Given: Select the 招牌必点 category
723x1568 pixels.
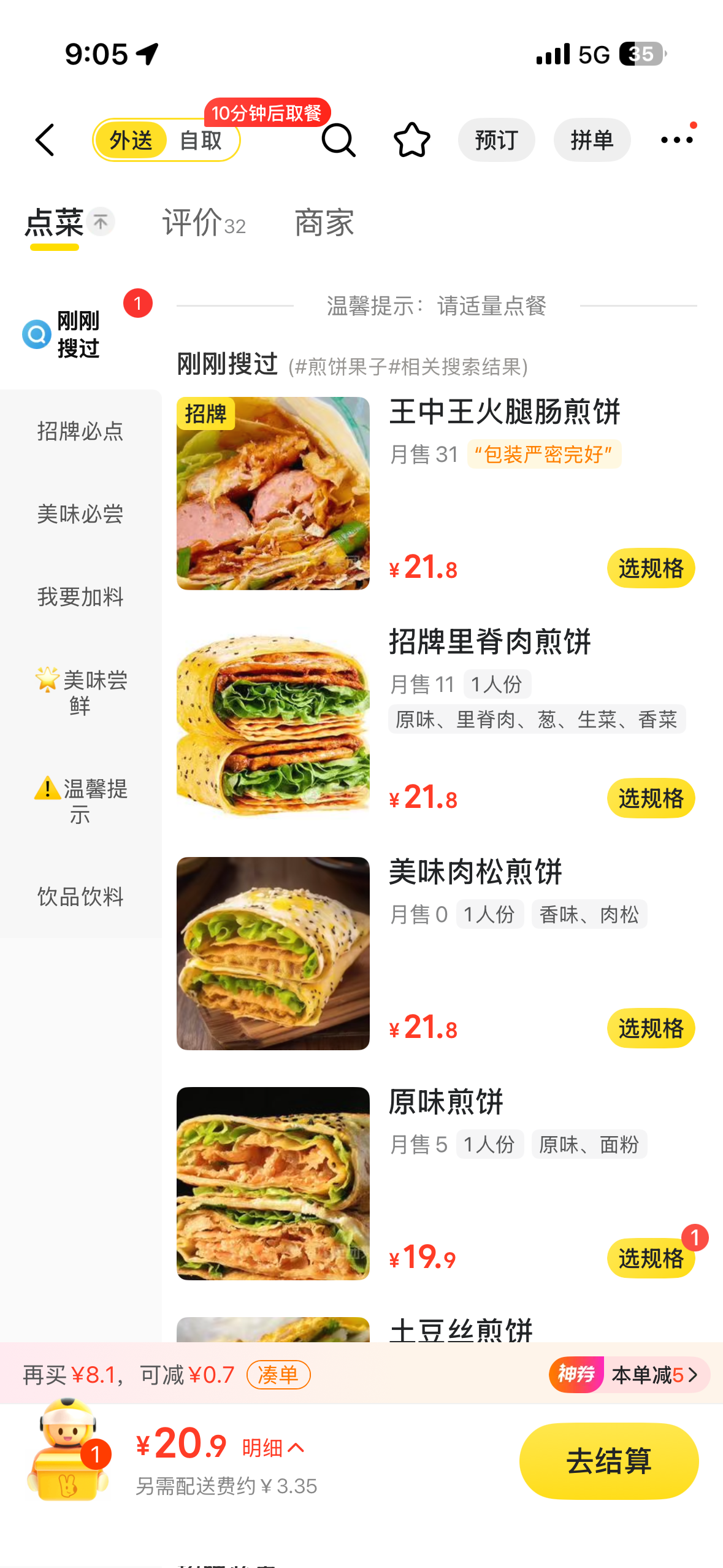Looking at the screenshot, I should [80, 431].
